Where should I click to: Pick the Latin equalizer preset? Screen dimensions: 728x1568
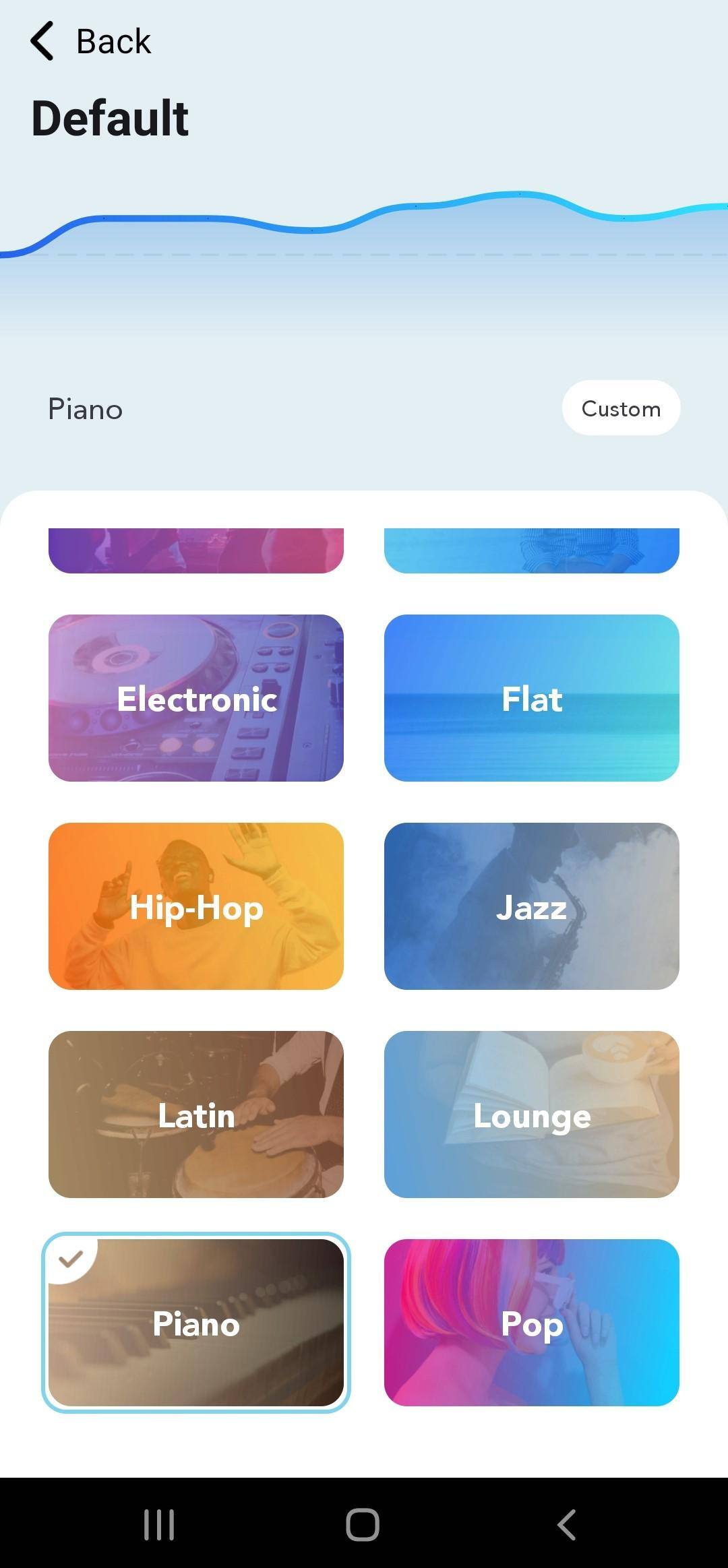click(x=196, y=1115)
